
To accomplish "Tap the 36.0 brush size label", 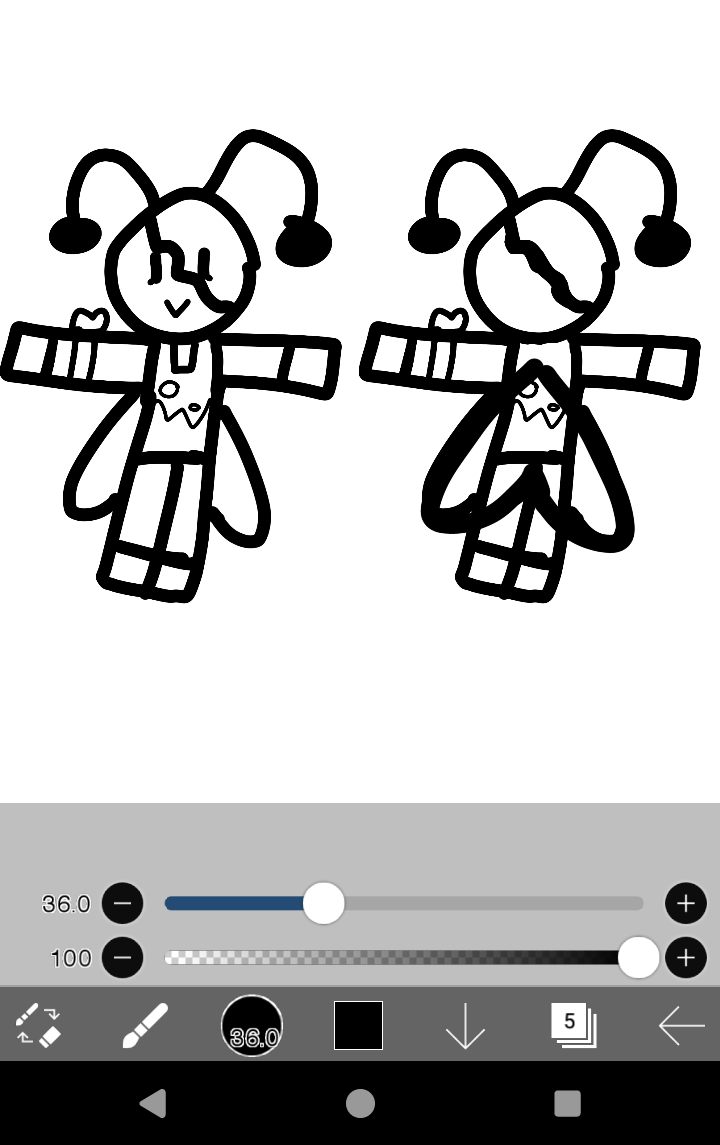I will click(x=66, y=903).
